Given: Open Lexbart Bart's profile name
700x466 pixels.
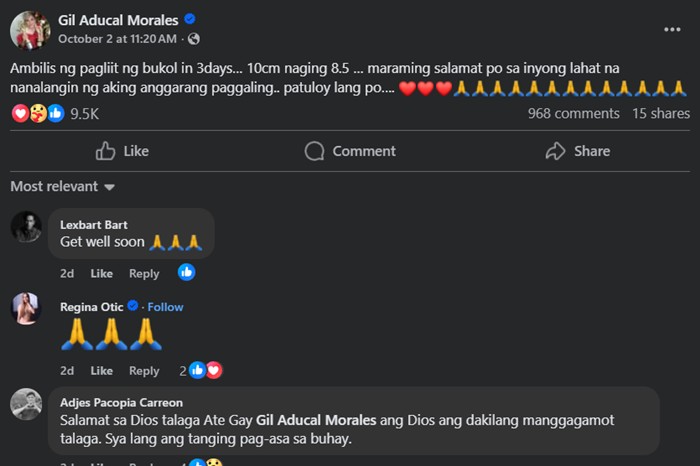Looking at the screenshot, I should (93, 225).
